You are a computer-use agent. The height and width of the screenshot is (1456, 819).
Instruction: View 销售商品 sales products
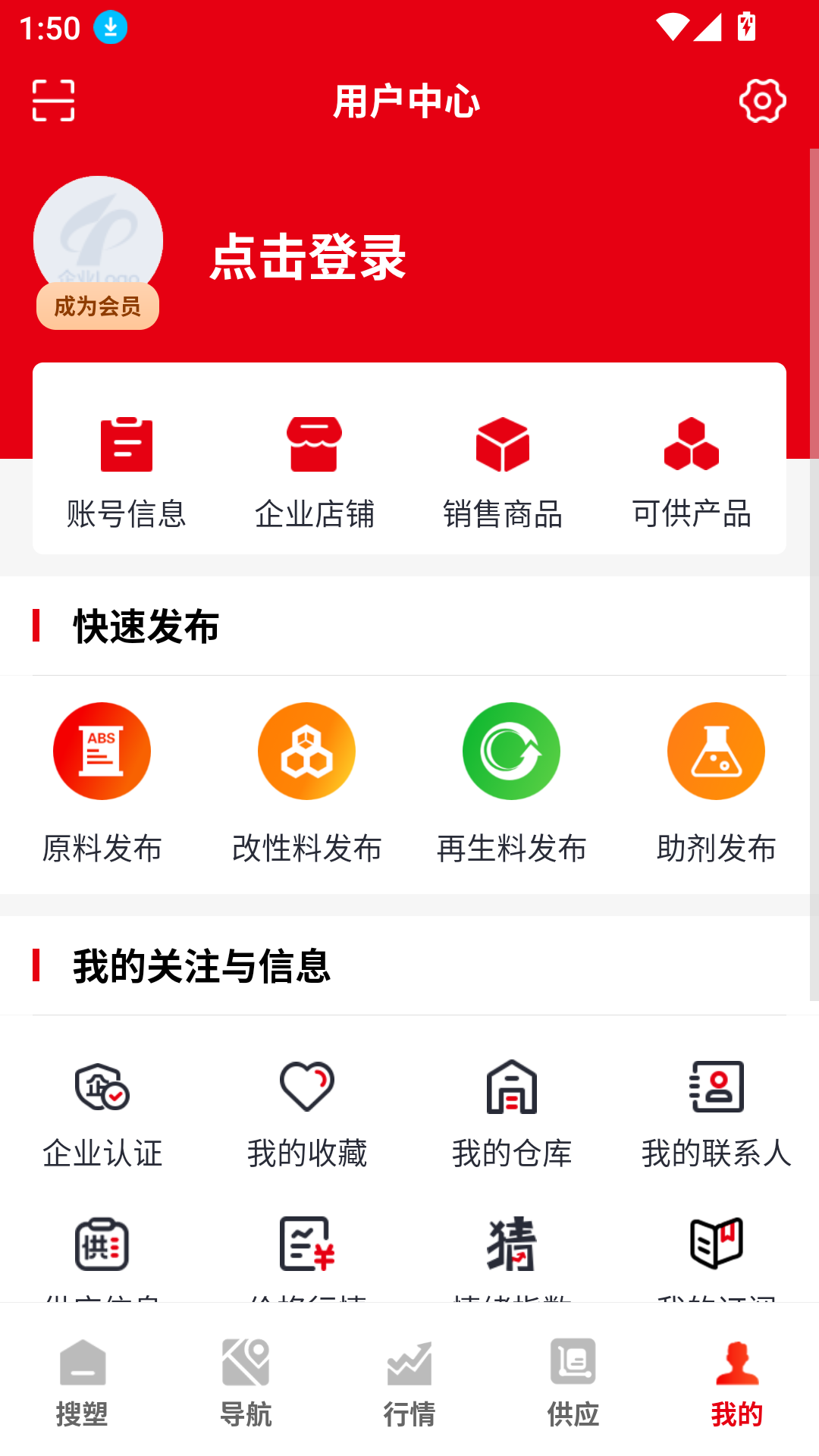503,470
